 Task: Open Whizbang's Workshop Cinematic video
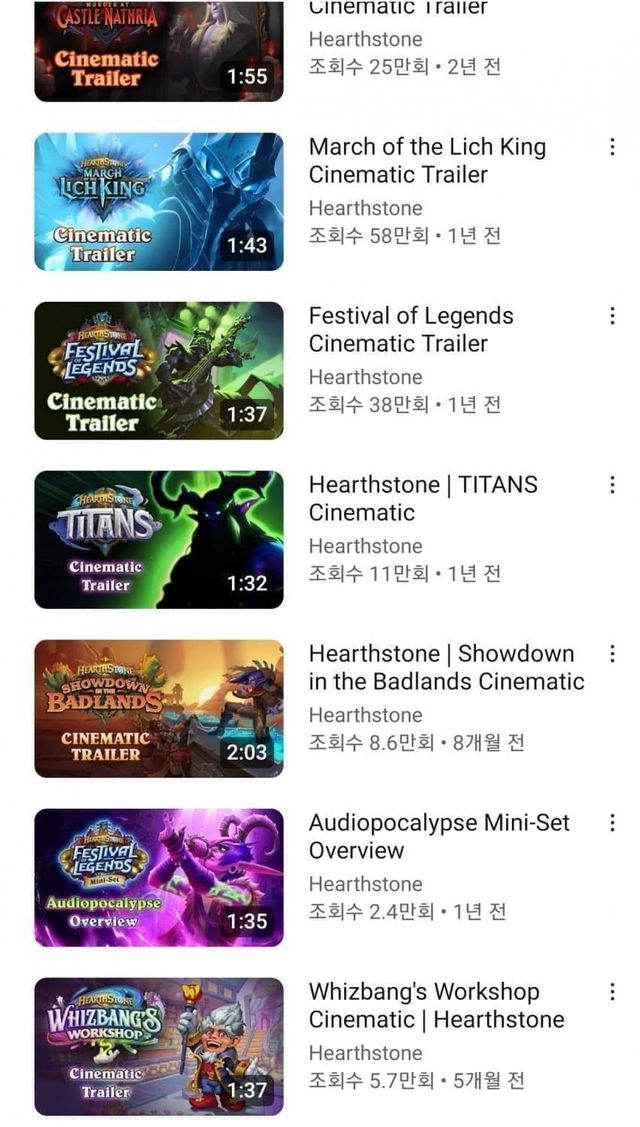[159, 1047]
